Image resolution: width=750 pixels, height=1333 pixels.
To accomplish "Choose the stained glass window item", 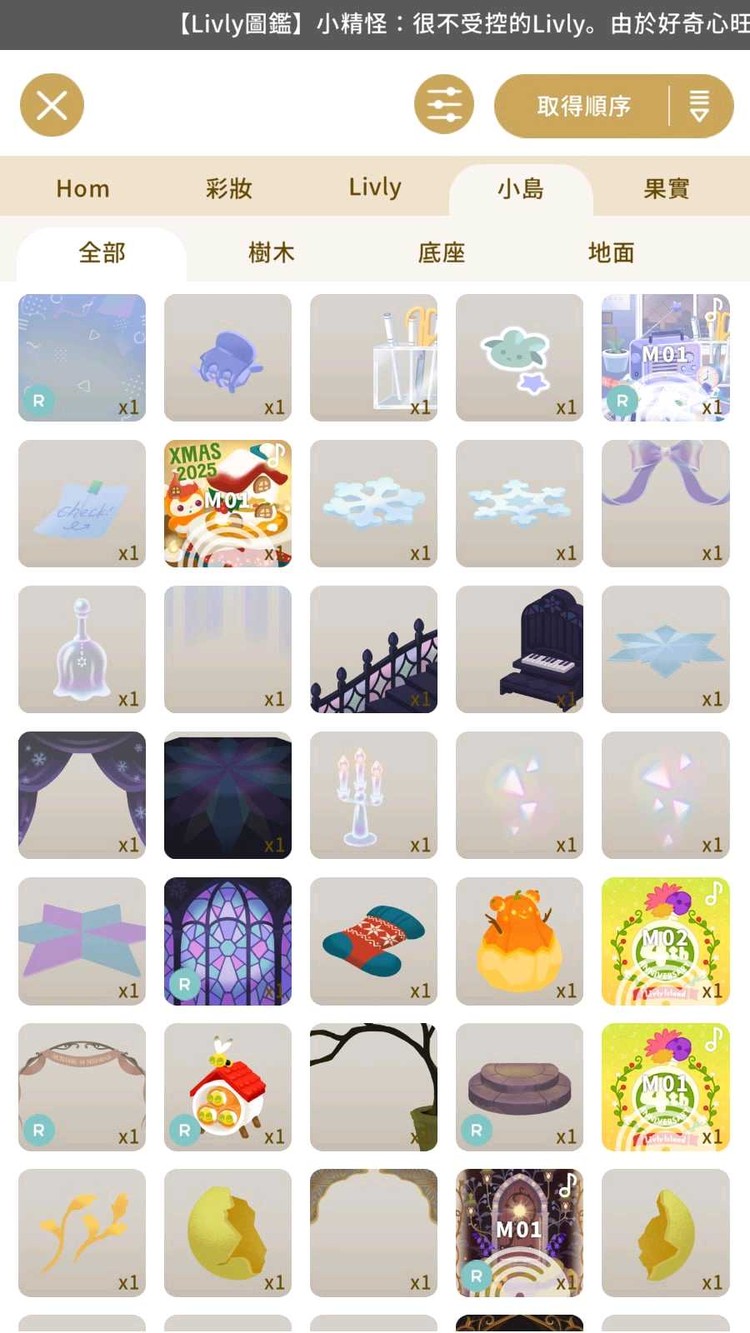I will 228,941.
